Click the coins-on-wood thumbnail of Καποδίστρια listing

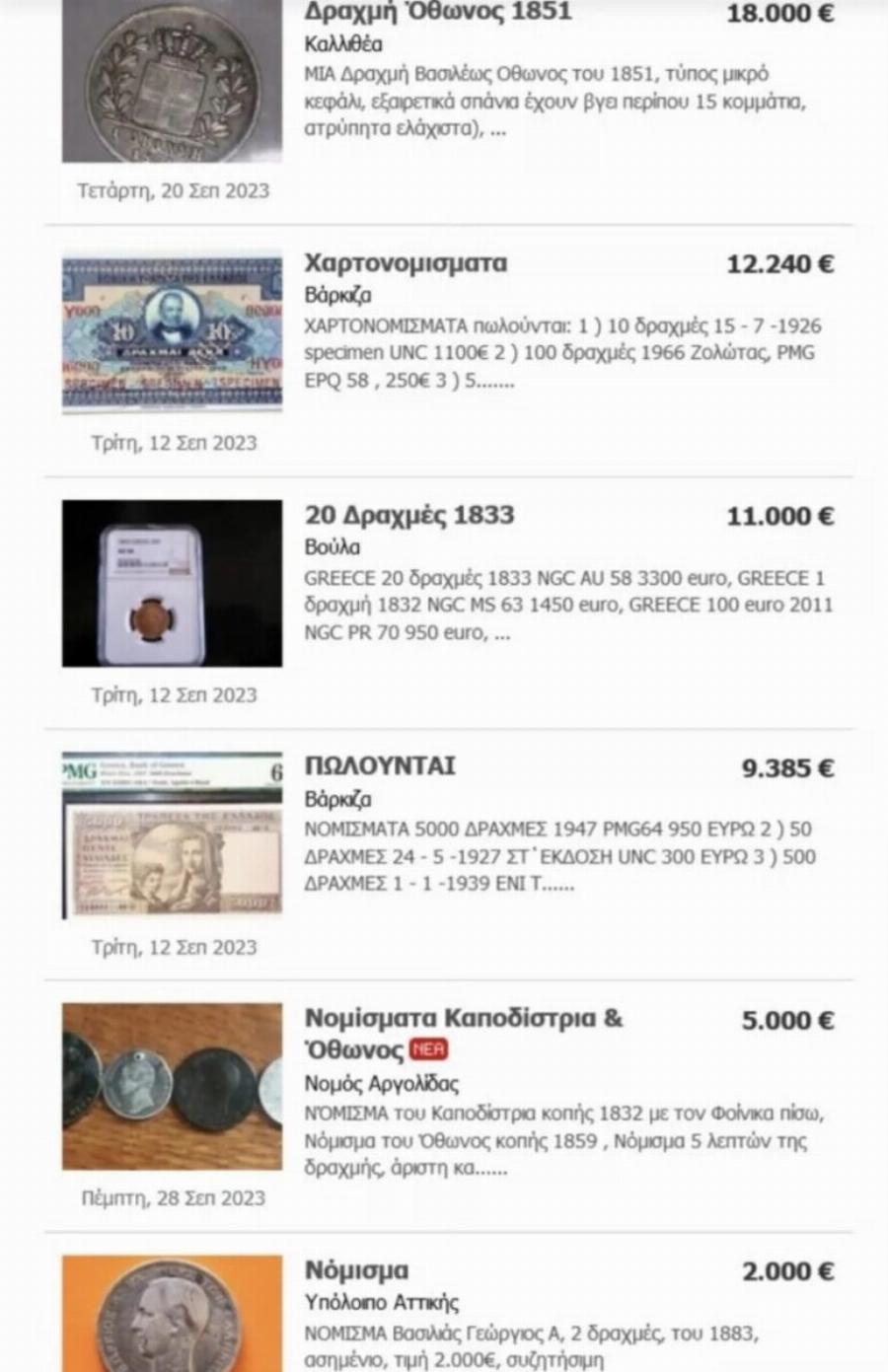pos(171,1087)
